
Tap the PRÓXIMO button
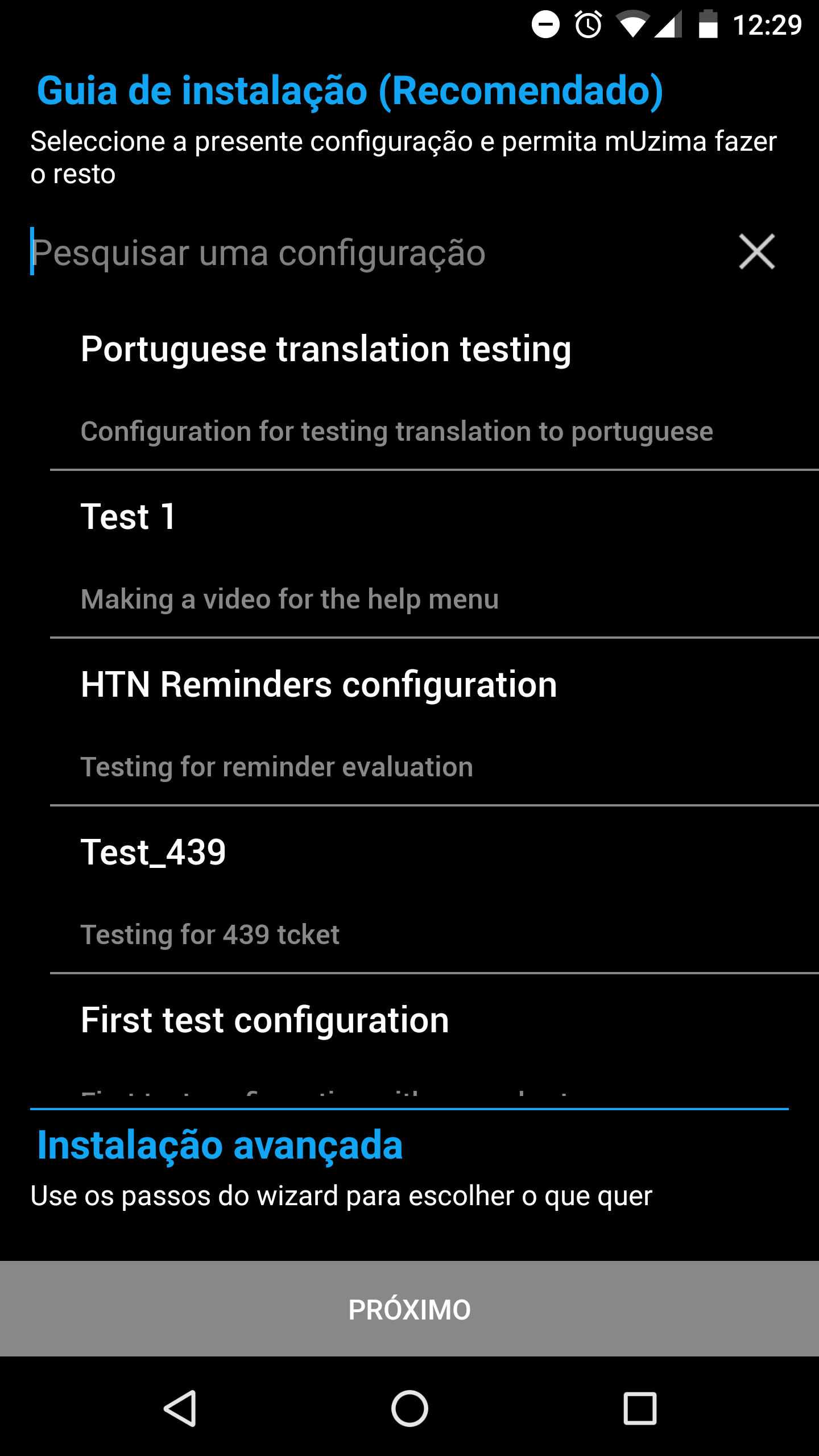tap(409, 1309)
